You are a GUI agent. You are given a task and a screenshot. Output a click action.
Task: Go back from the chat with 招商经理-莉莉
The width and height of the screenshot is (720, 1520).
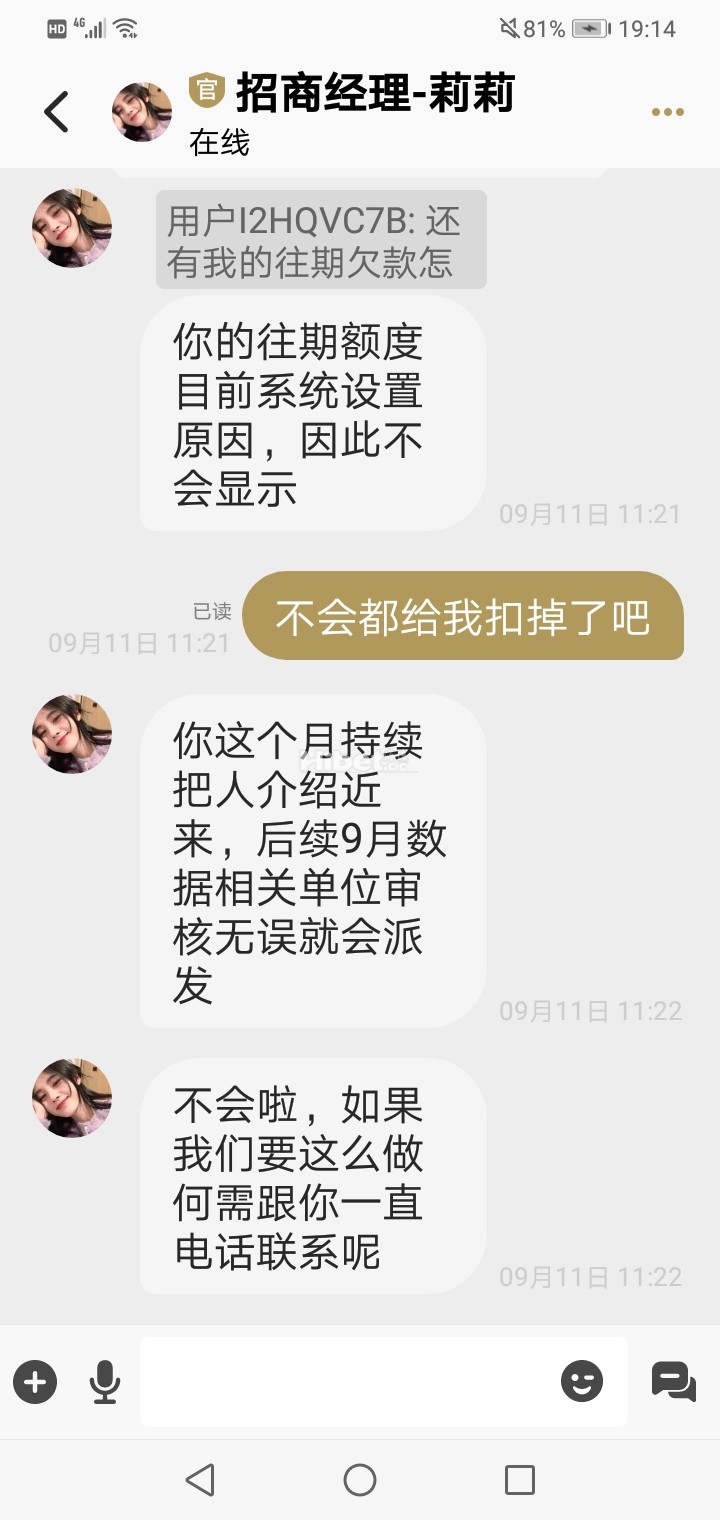tap(57, 112)
